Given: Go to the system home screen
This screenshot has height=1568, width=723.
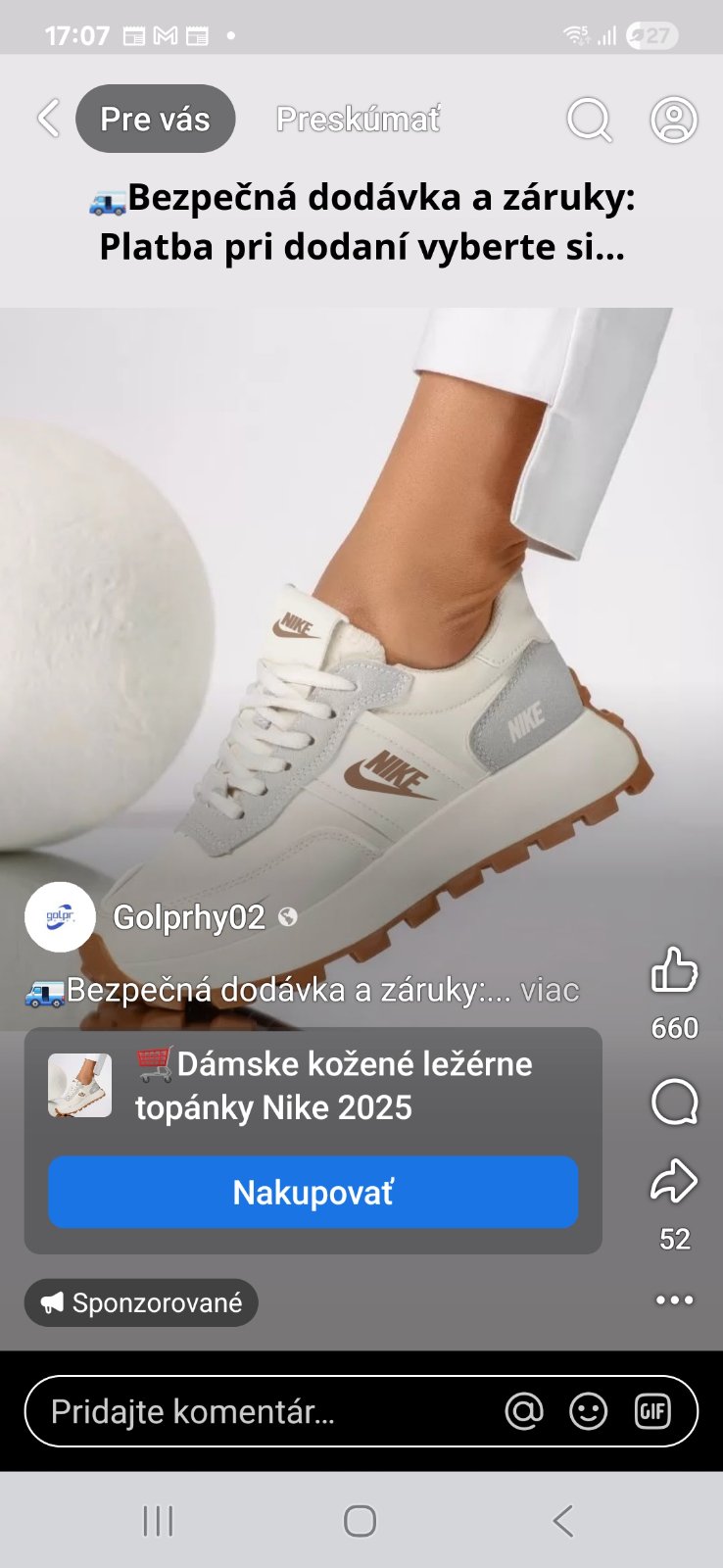Looking at the screenshot, I should point(361,1521).
